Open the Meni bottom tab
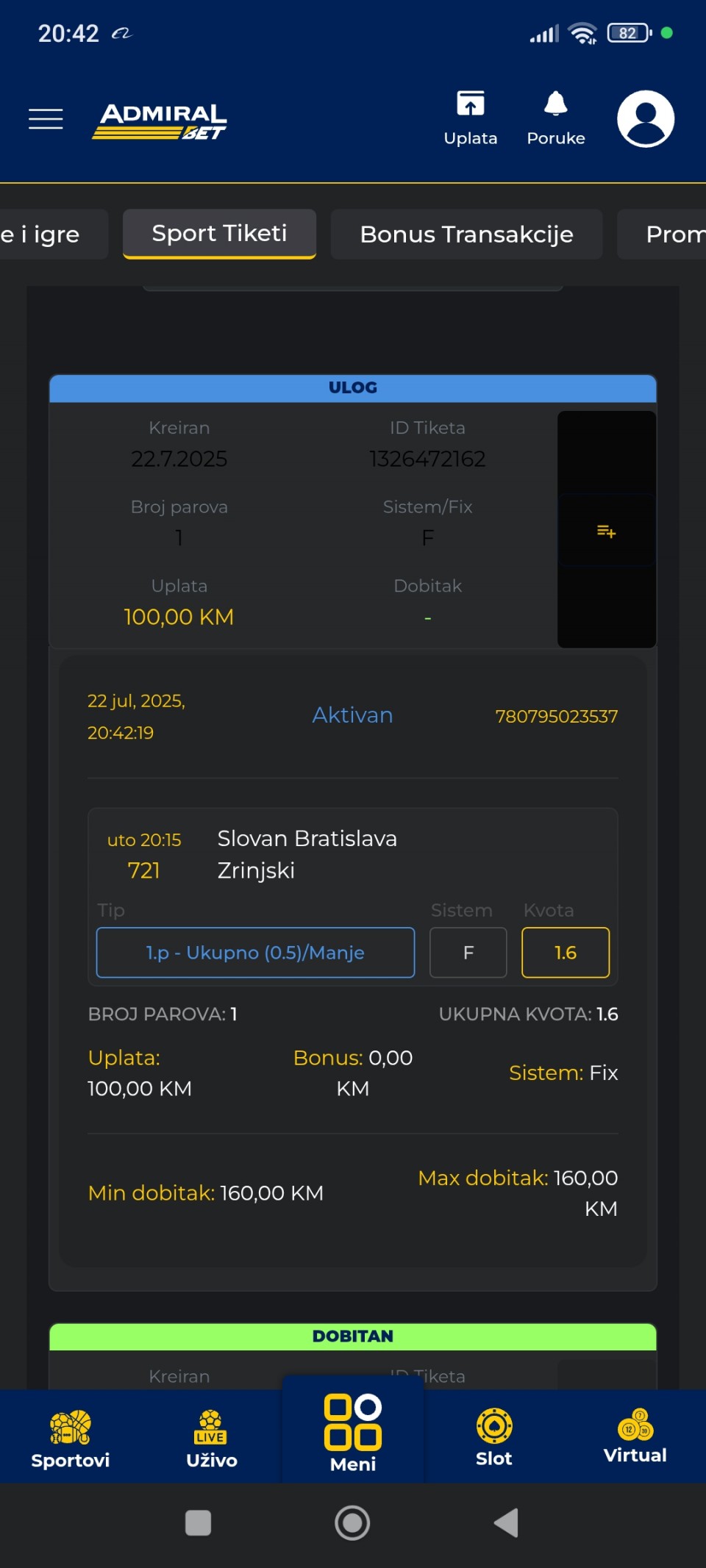This screenshot has height=1568, width=706. tap(353, 1433)
